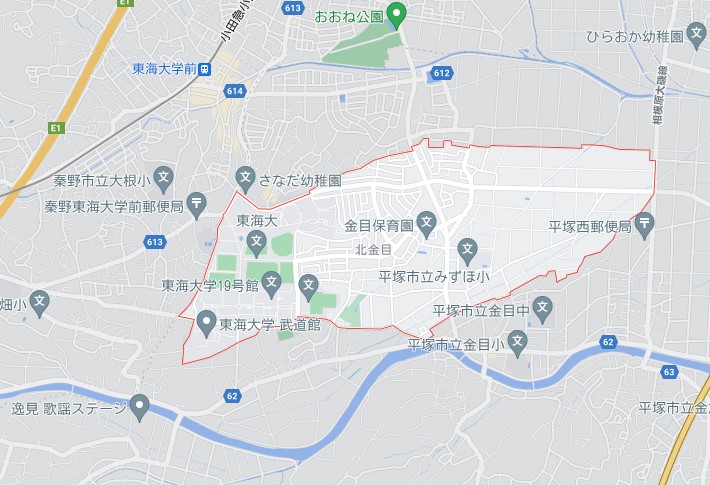
Task: Open the 逸見 歌謡ステージ location pin
Action: 139,407
